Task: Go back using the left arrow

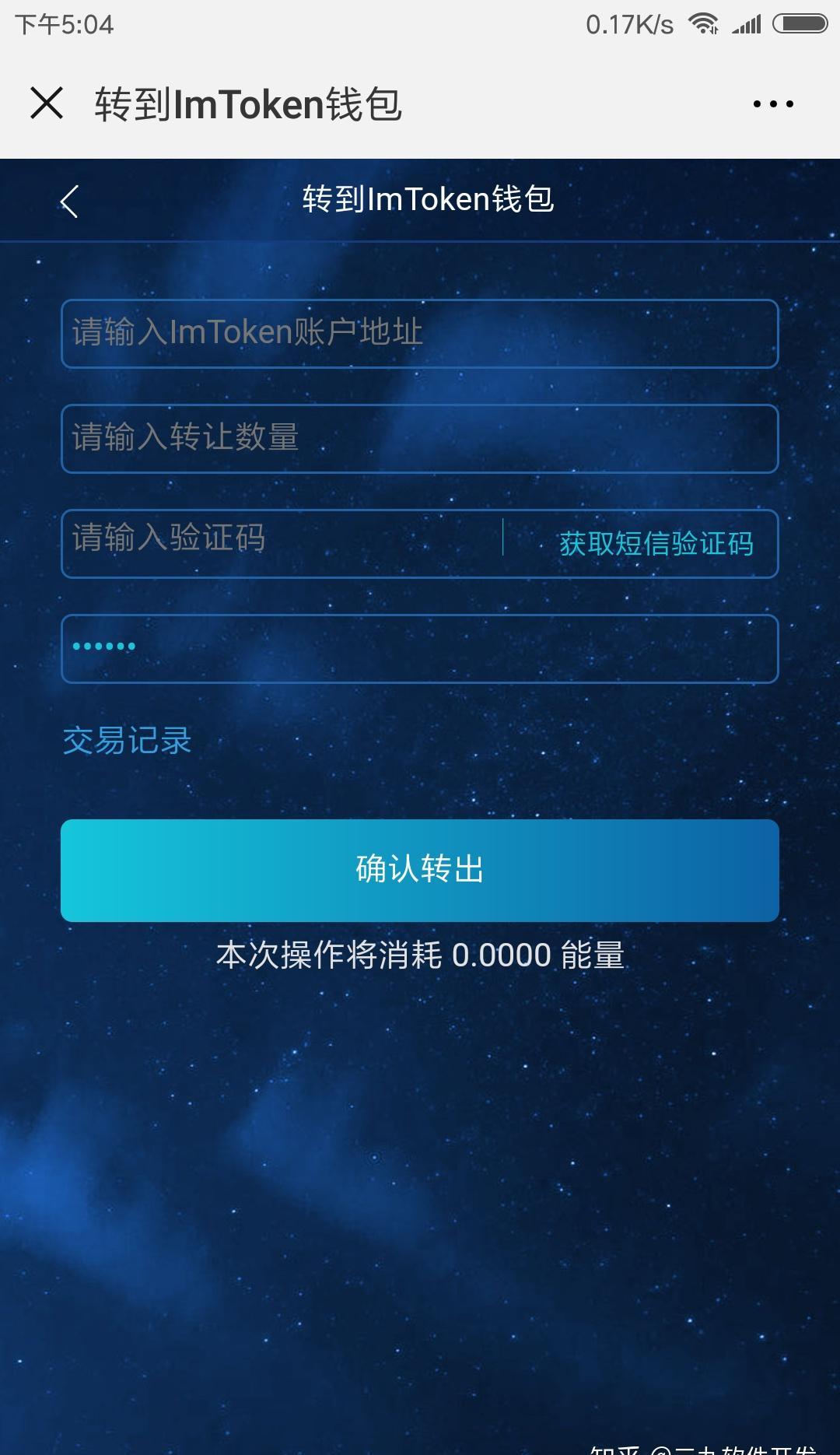Action: [x=69, y=202]
